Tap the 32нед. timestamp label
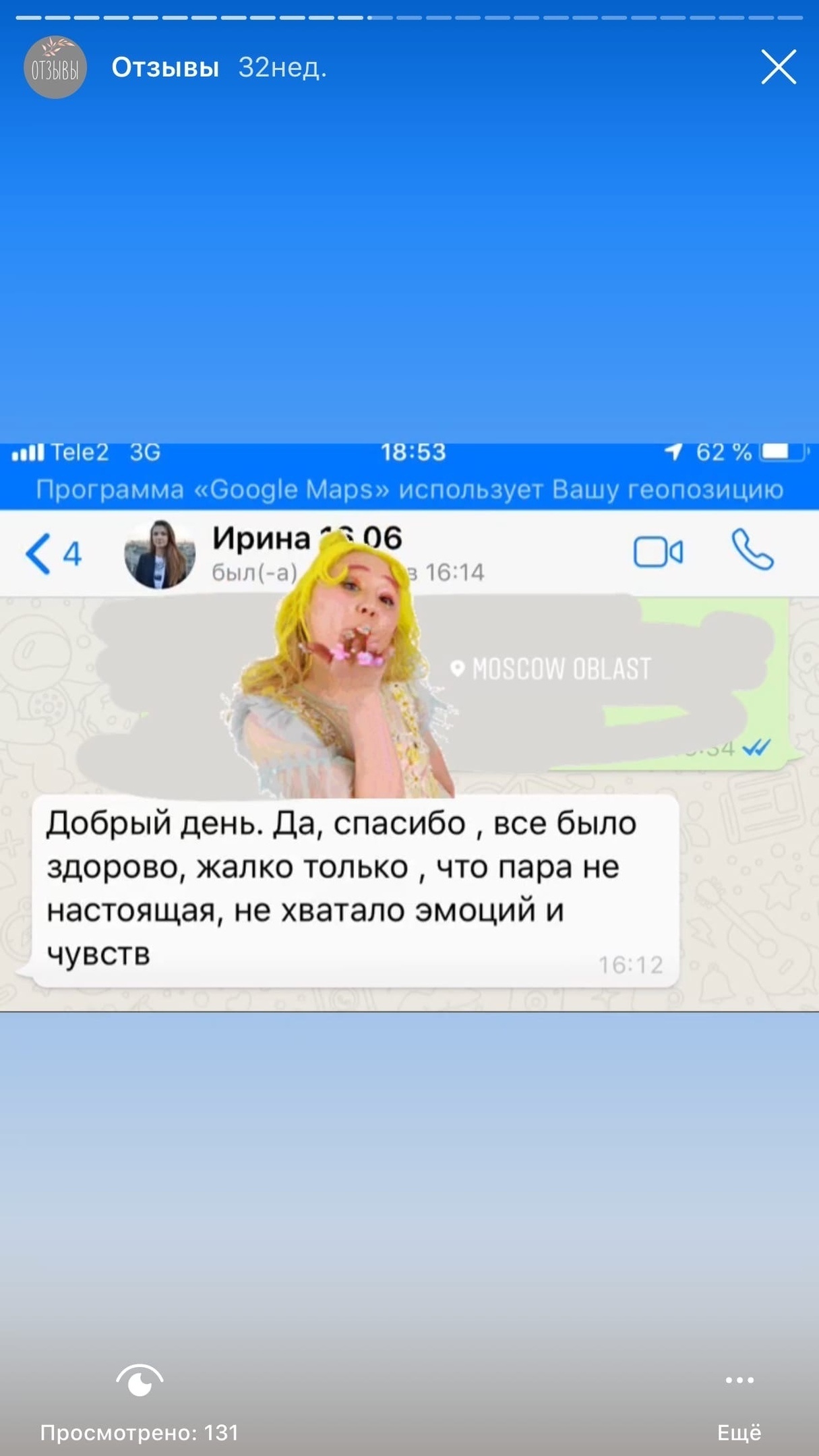The image size is (819, 1456). [282, 67]
